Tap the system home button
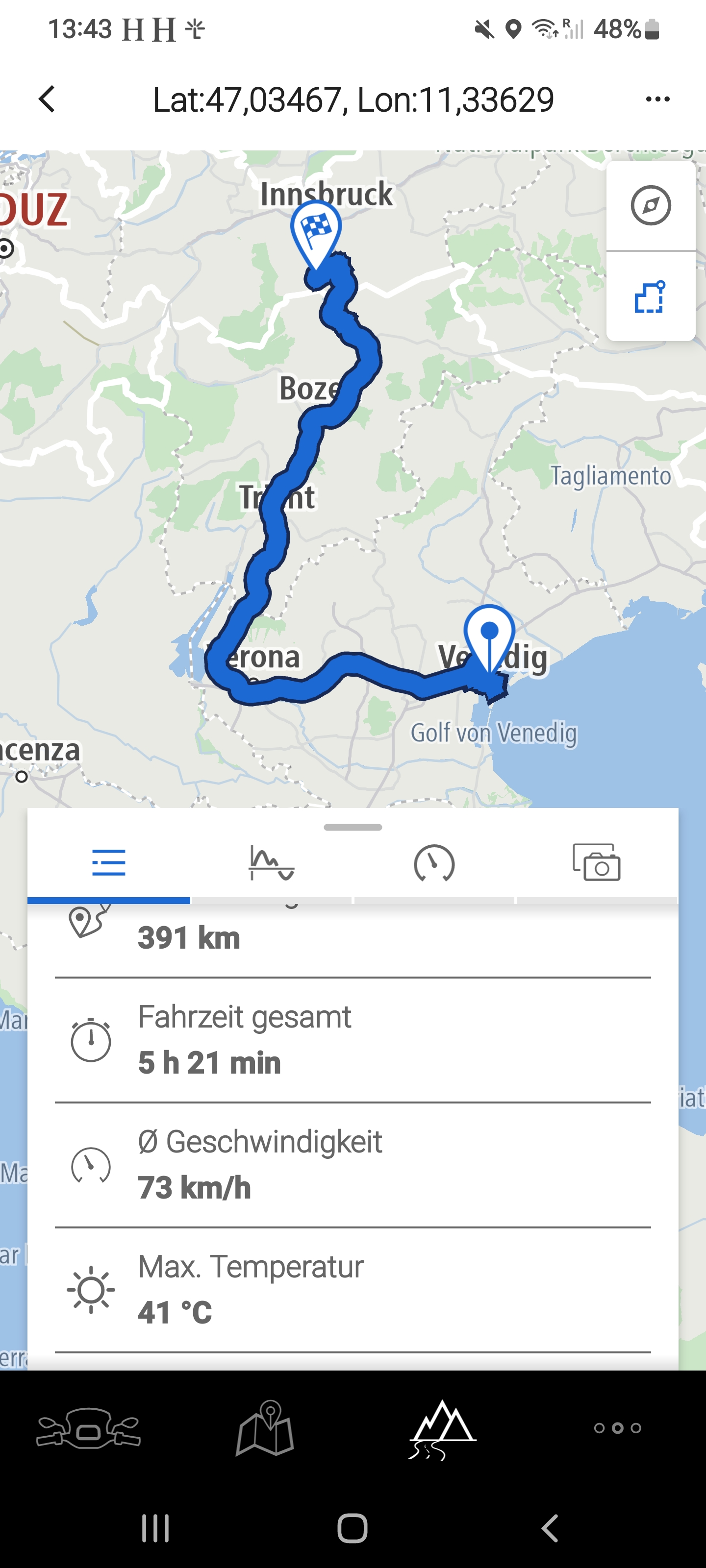 pos(353,1528)
